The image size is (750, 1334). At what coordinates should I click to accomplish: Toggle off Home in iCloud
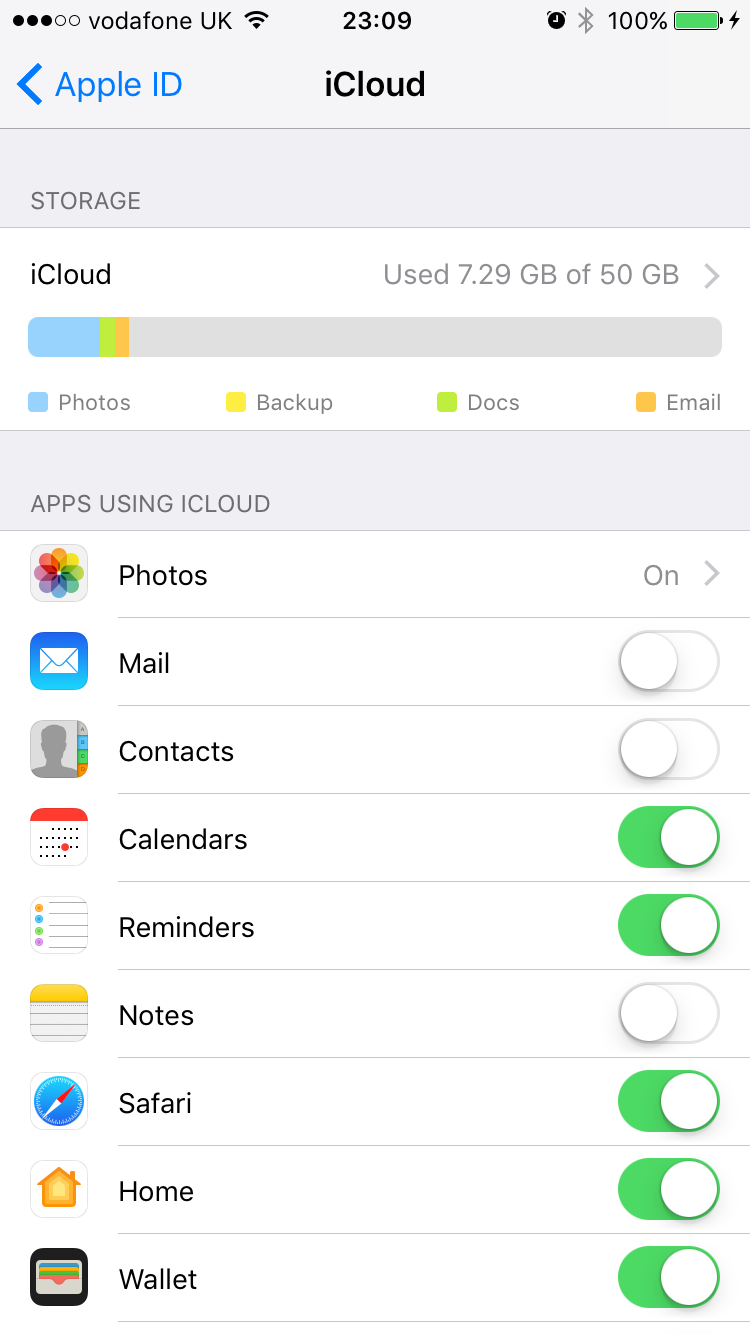(669, 1190)
